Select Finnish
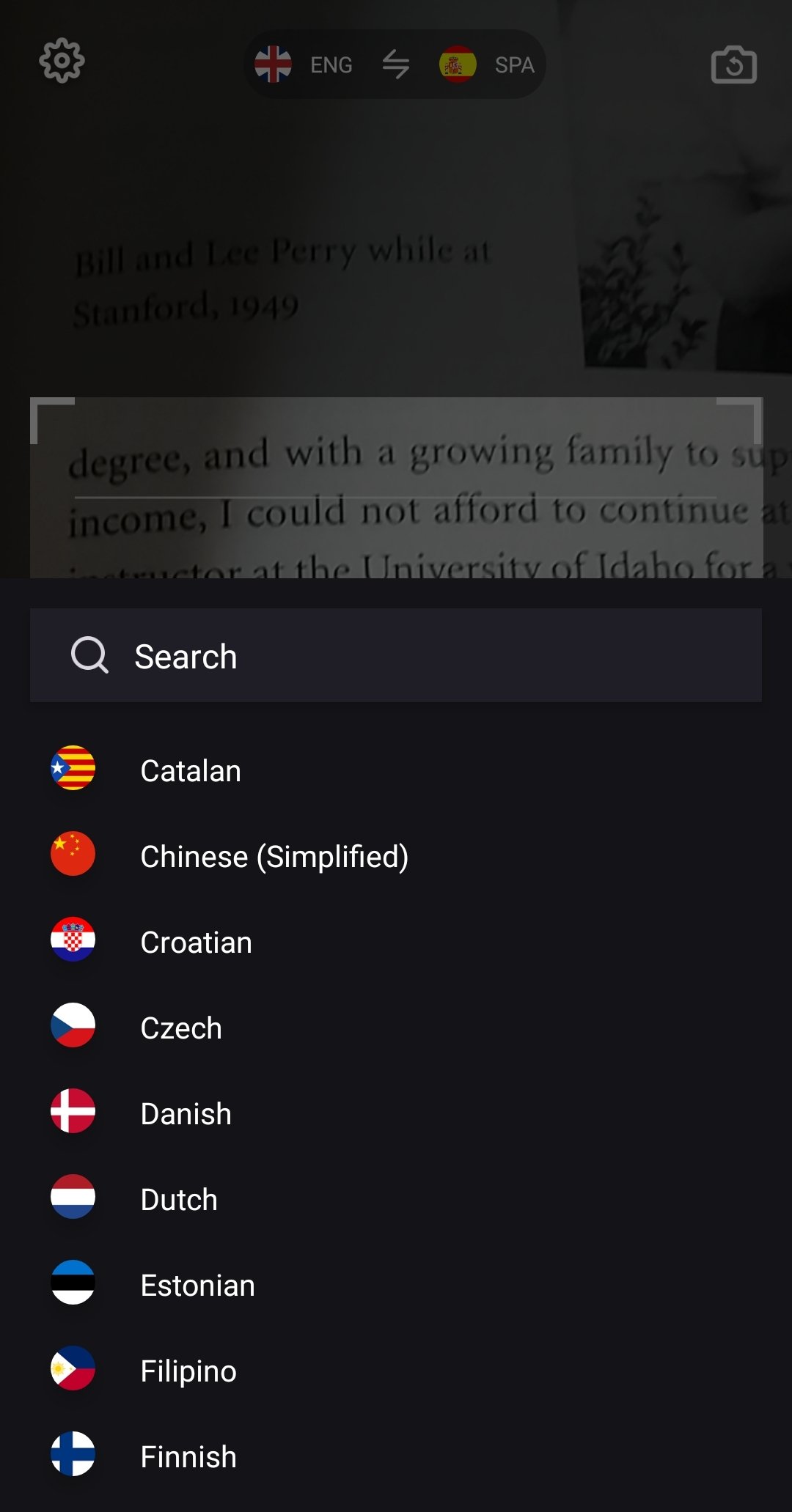Image resolution: width=792 pixels, height=1512 pixels. tap(396, 1456)
